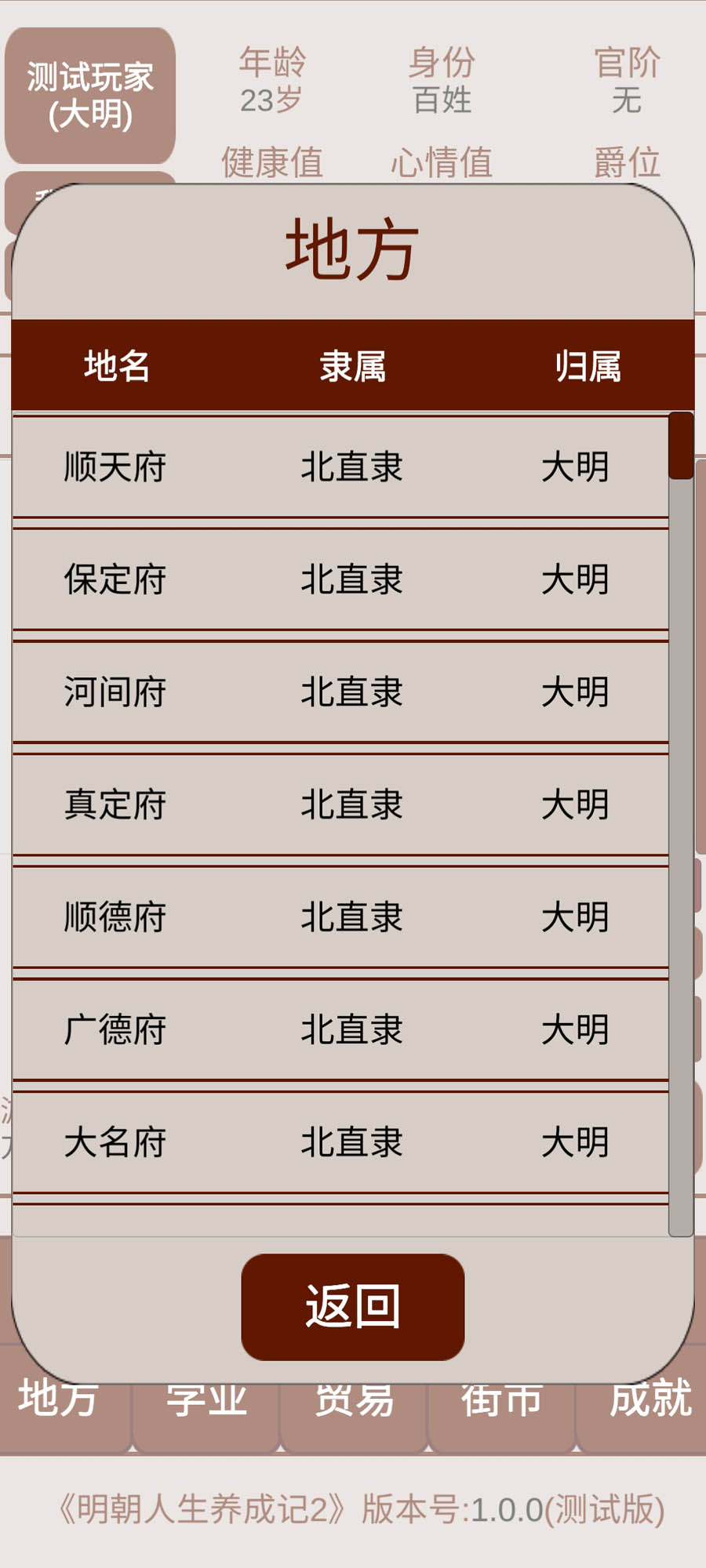Select the 保定府 entry
Screen dimensions: 706x1568
(340, 579)
